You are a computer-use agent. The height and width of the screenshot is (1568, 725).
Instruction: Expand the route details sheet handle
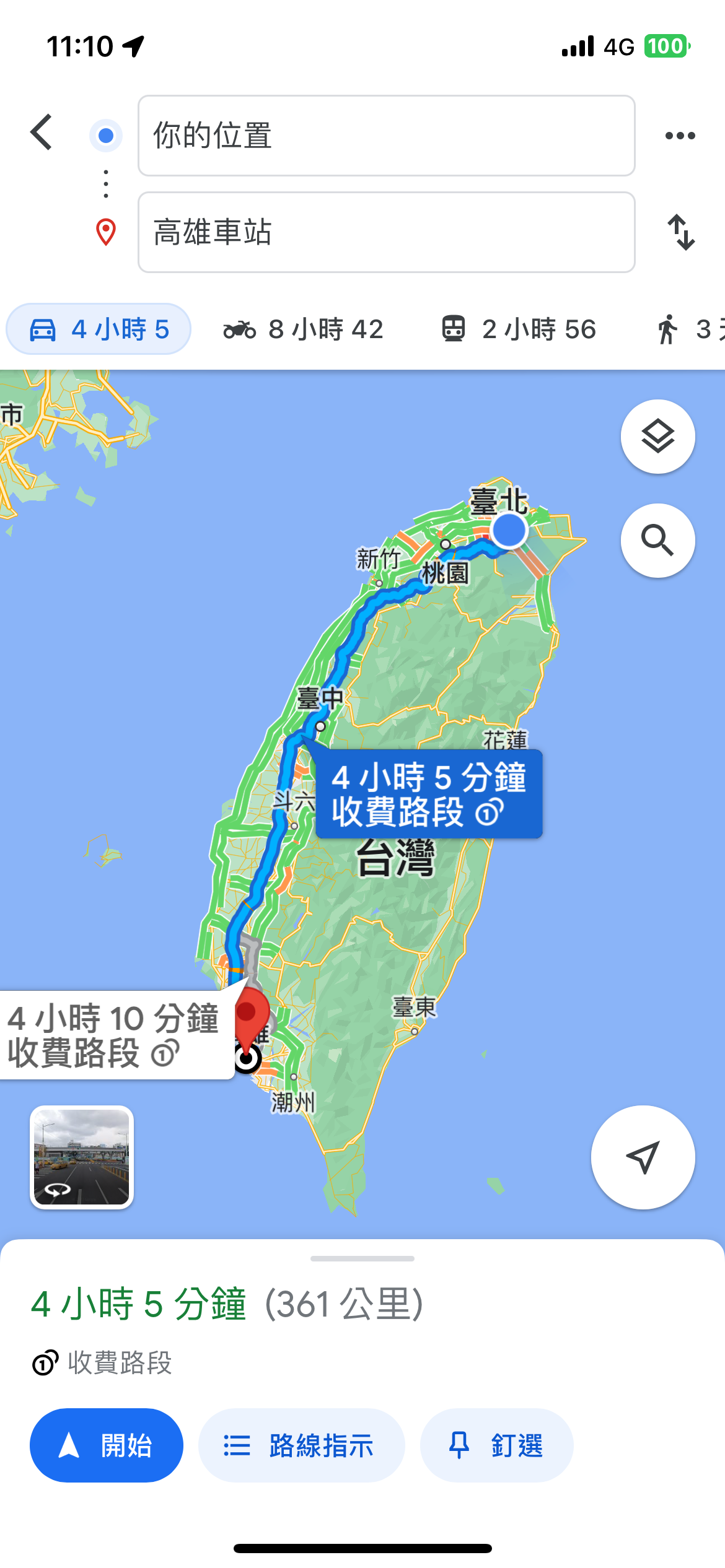coord(362,1258)
